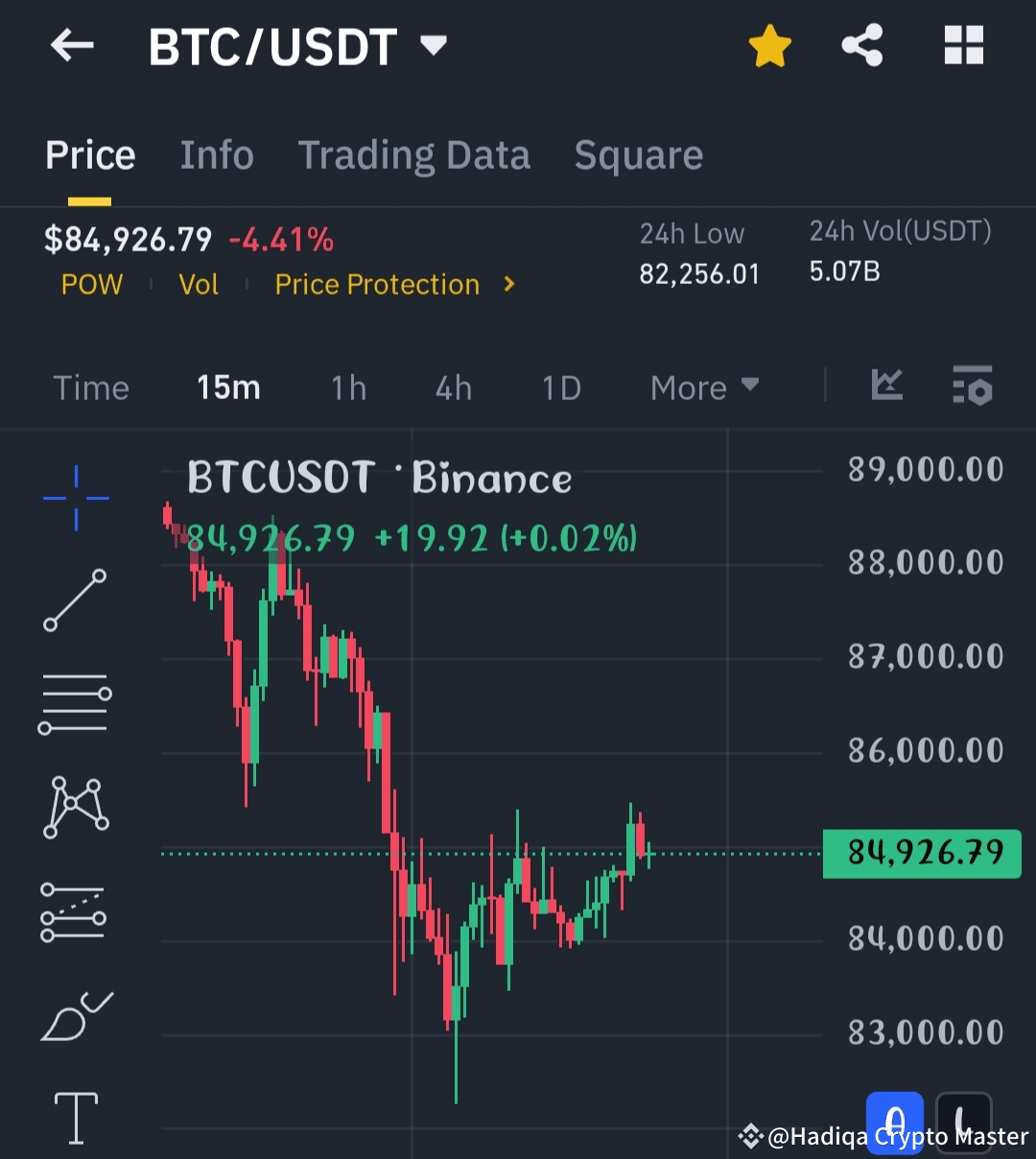Go back using the arrow

click(x=72, y=45)
